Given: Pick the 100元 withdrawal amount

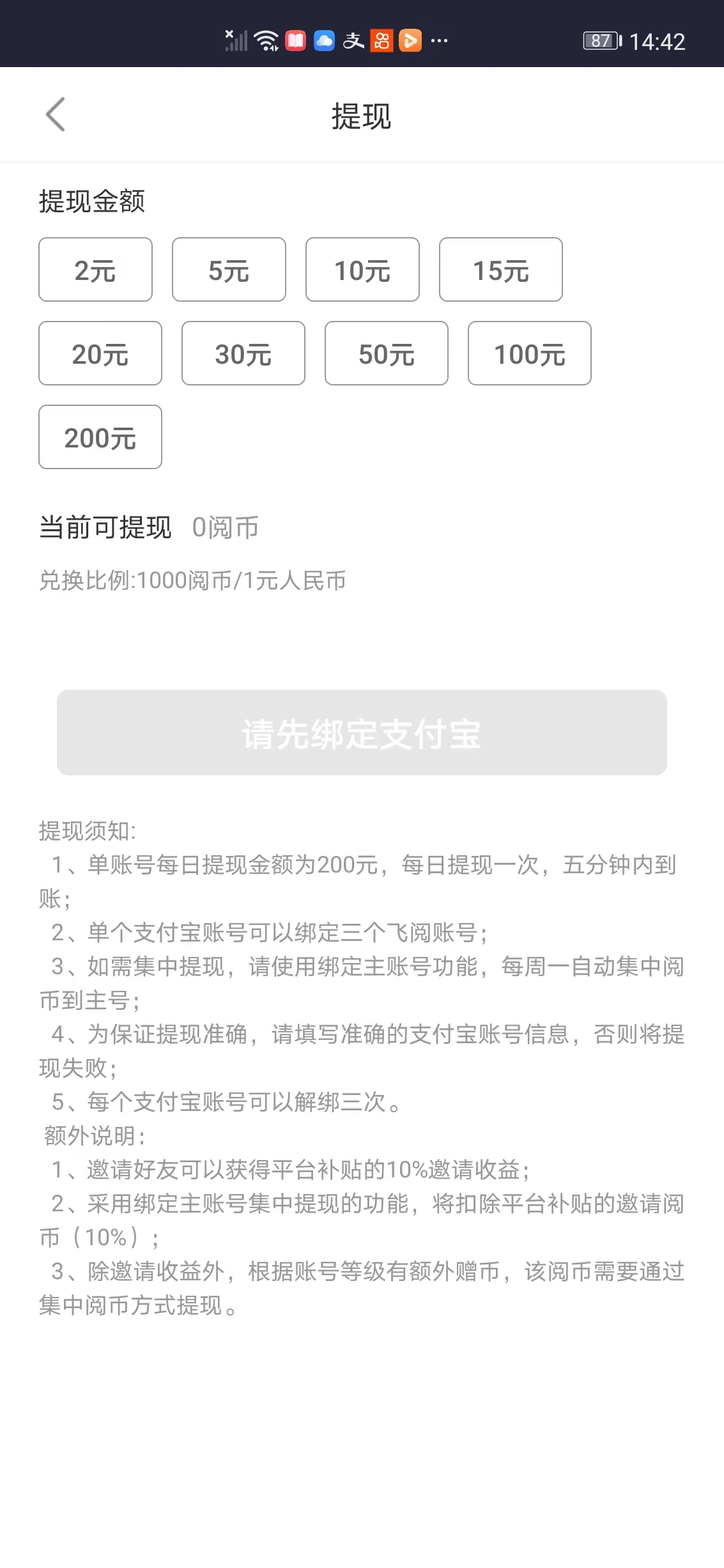Looking at the screenshot, I should pos(530,353).
